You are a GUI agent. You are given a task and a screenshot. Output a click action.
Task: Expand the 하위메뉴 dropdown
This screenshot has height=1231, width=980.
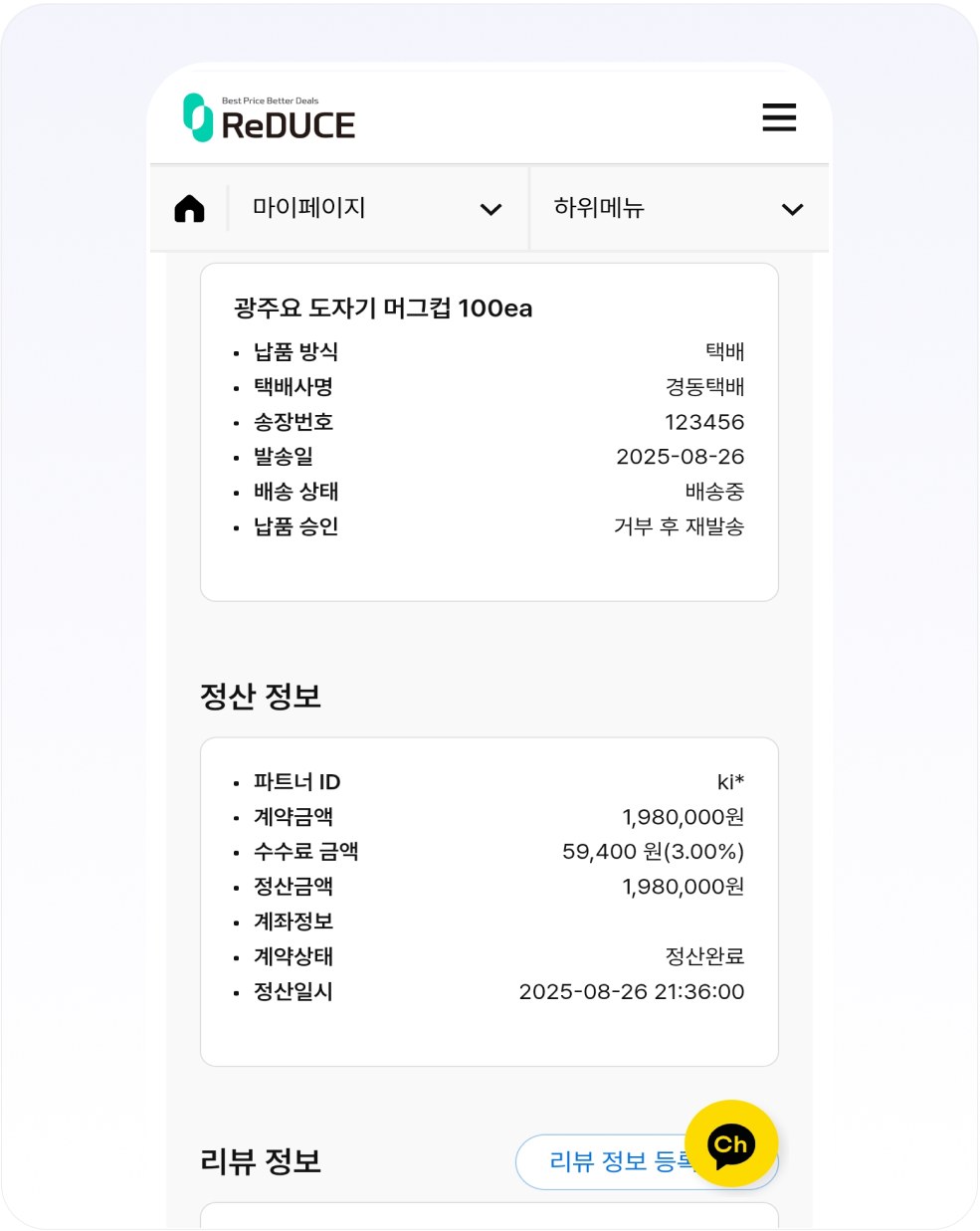[x=679, y=208]
